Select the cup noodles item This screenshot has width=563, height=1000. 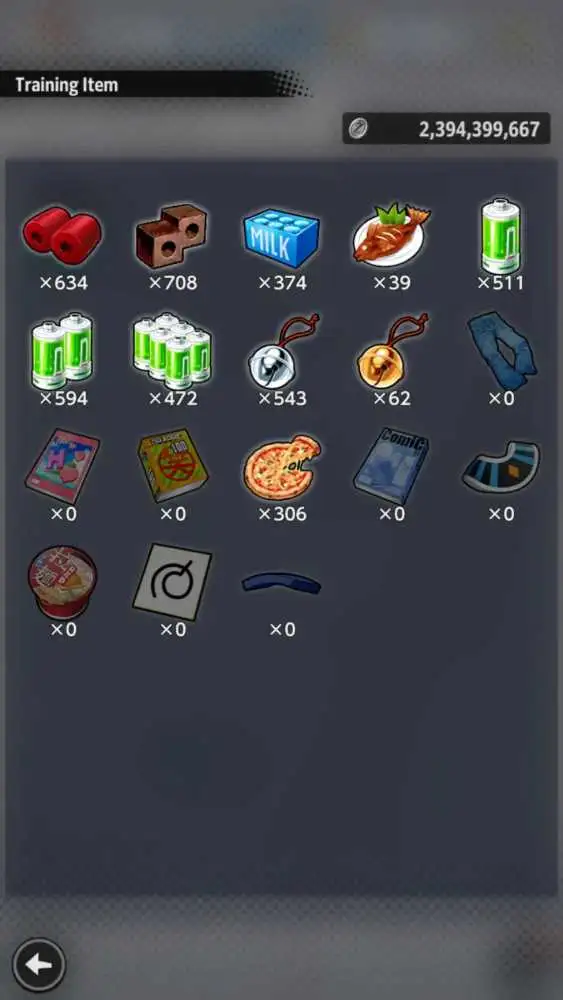pos(62,582)
